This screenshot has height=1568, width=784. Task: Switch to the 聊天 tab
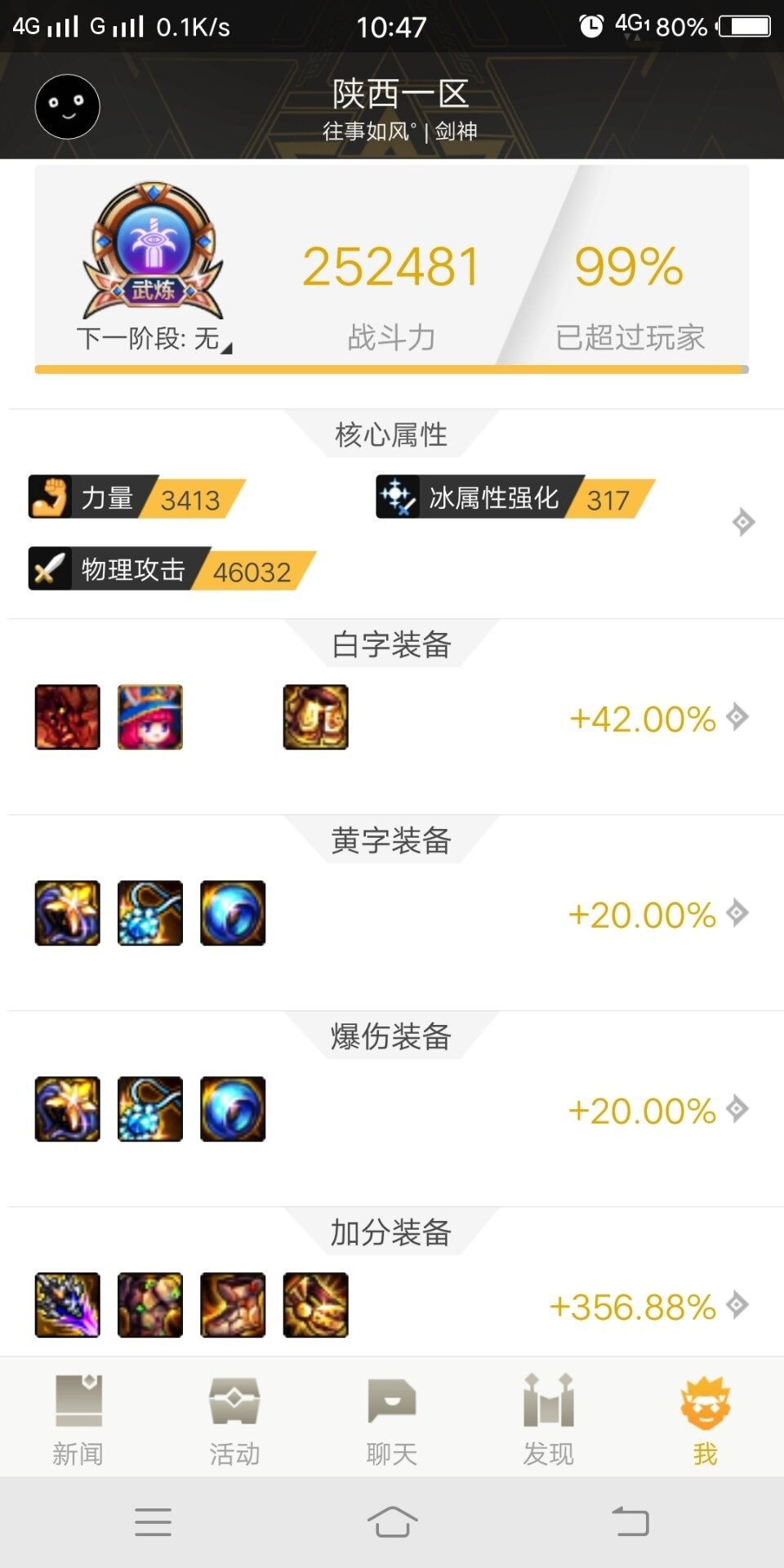(x=392, y=1419)
